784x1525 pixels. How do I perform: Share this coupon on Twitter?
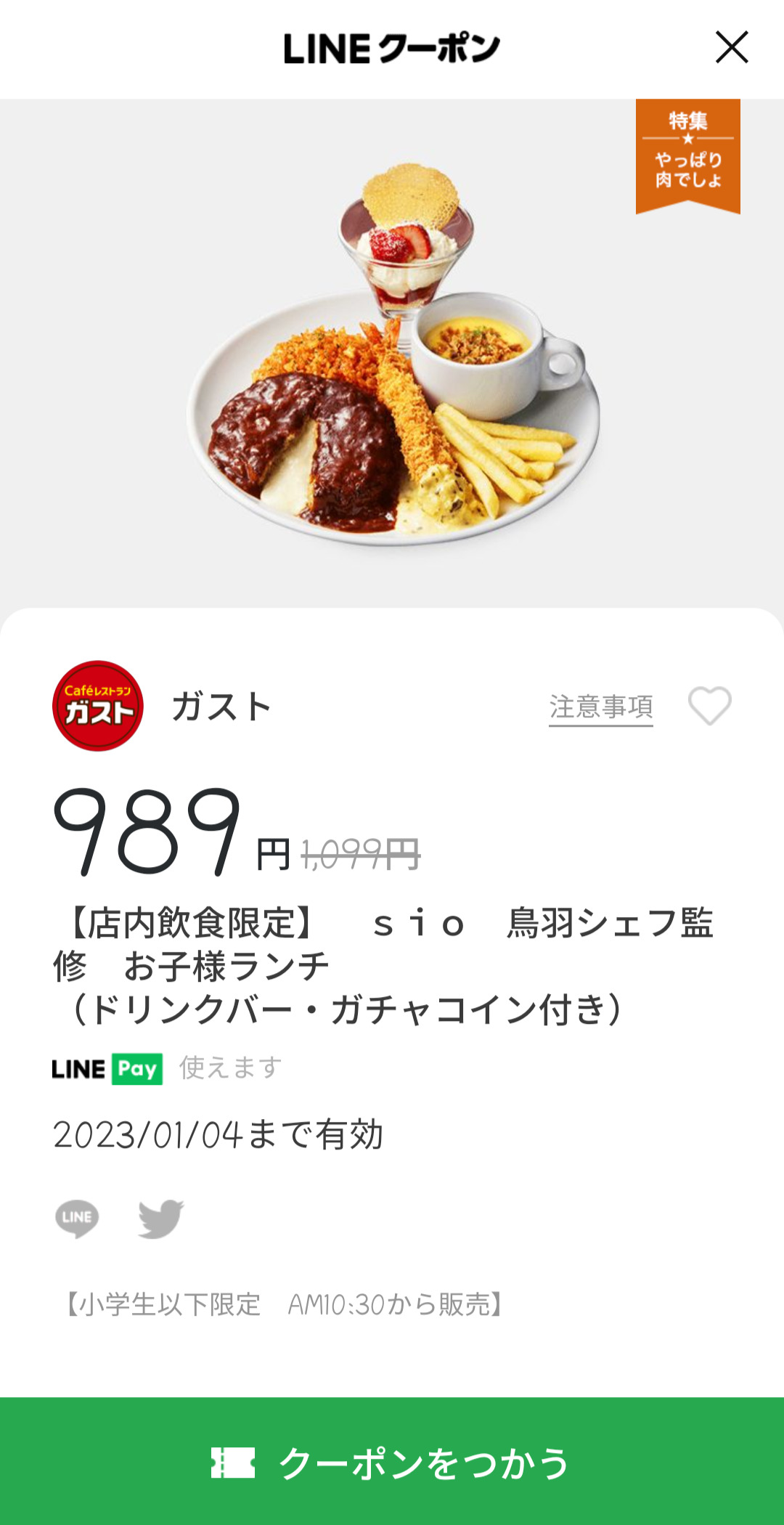(160, 1218)
